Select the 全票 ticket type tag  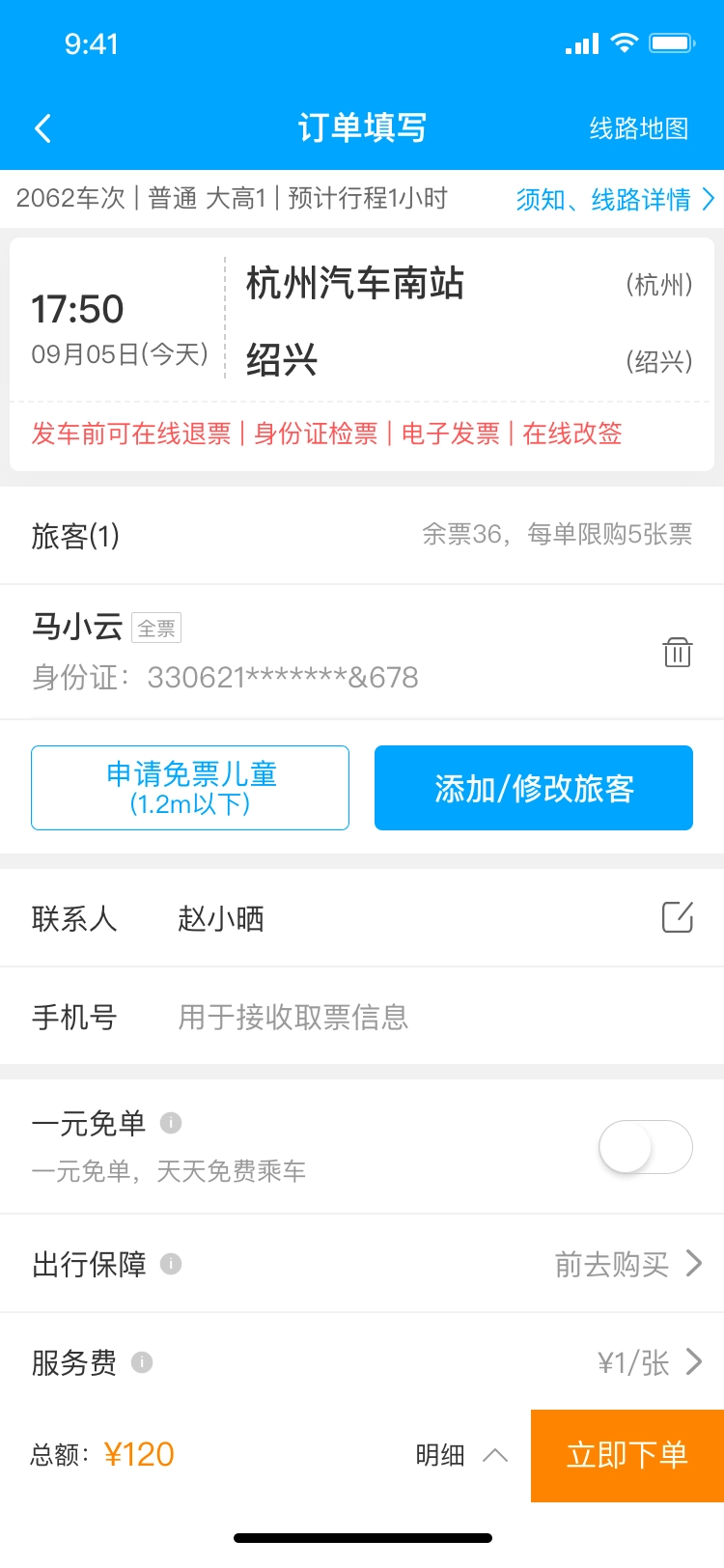[157, 628]
